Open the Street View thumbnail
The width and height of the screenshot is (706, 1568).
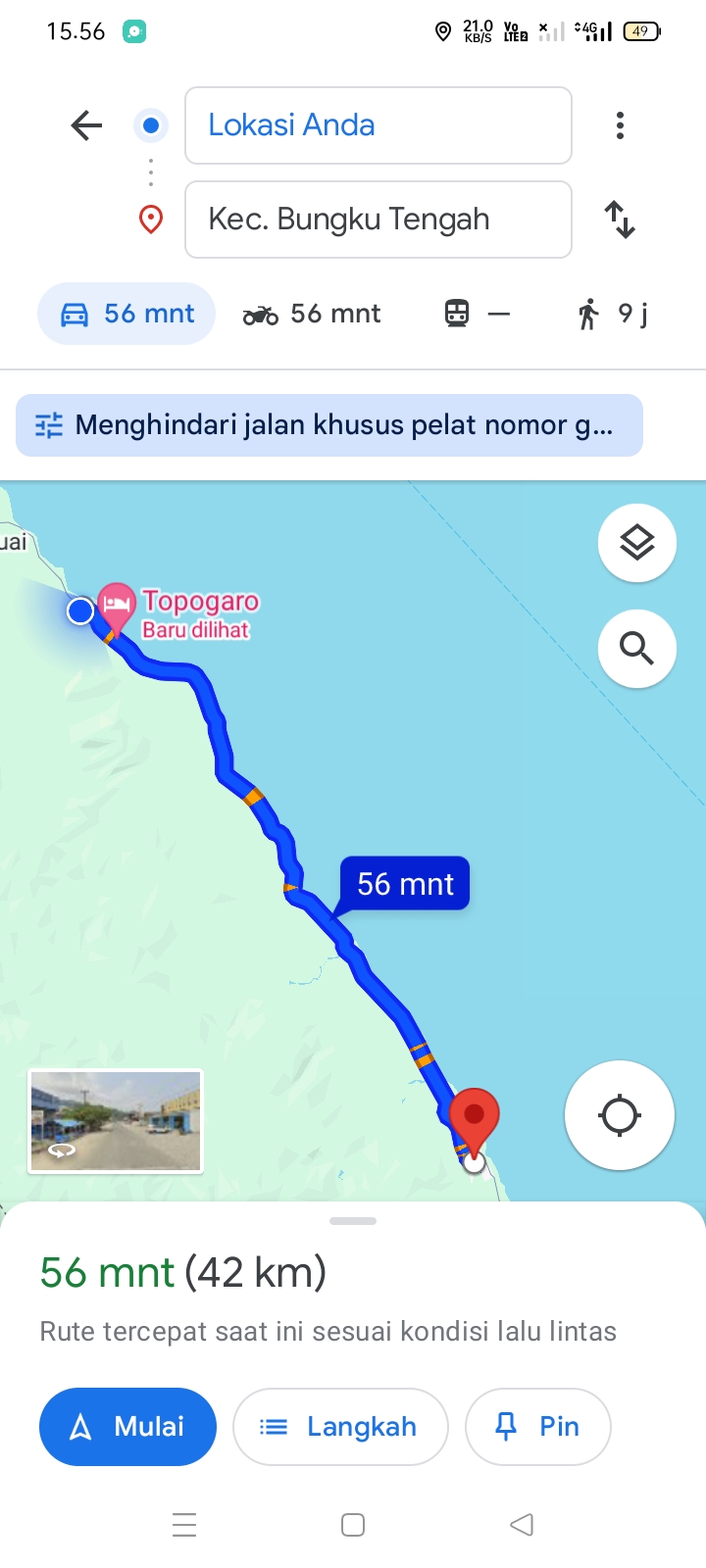(x=116, y=1121)
